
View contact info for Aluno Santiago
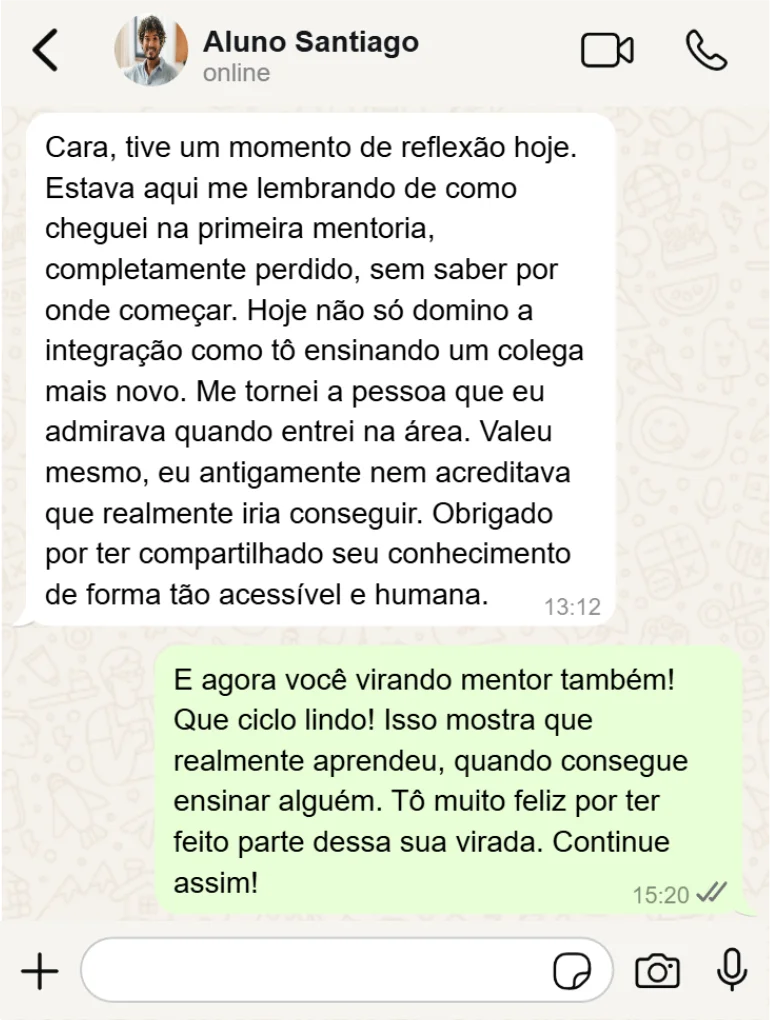[x=310, y=42]
